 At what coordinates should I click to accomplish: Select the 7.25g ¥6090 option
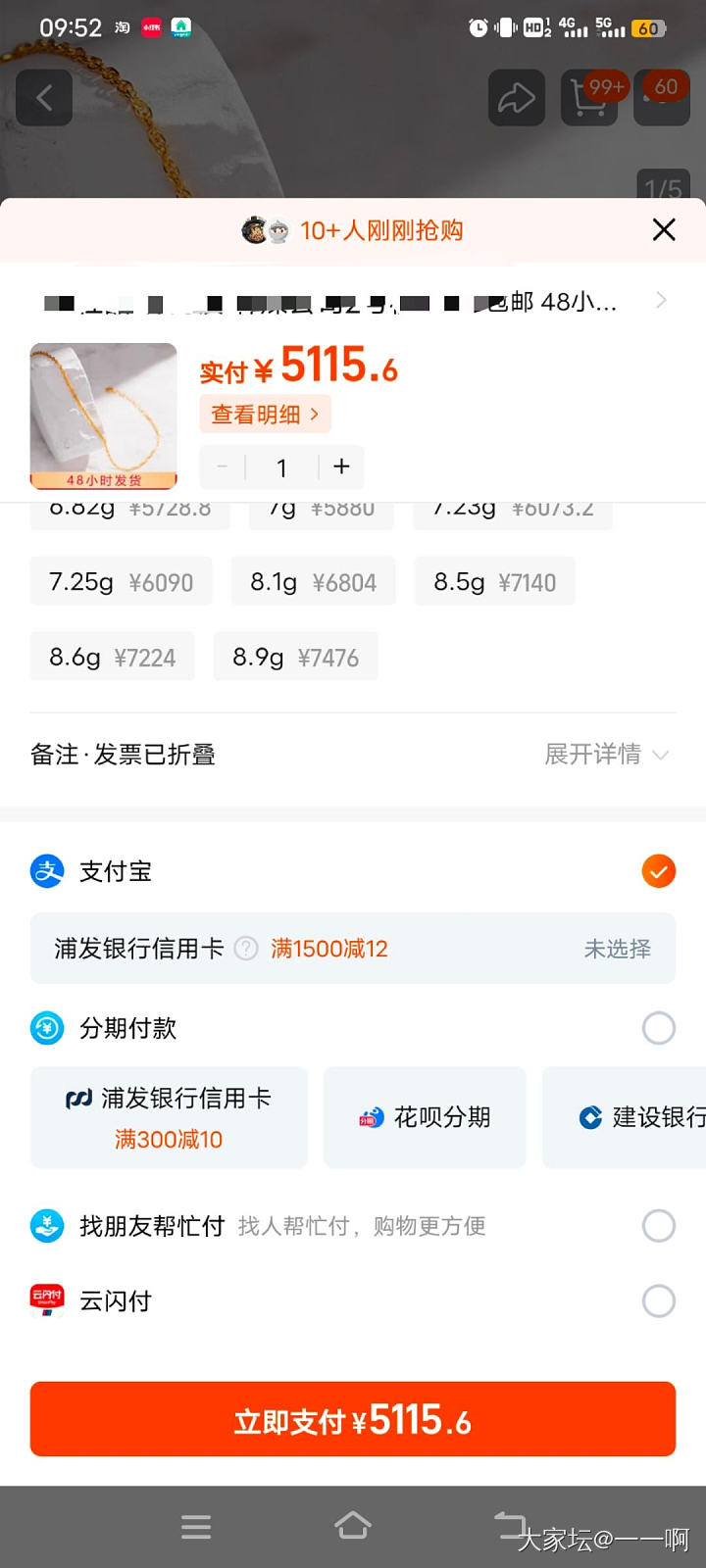pos(122,582)
